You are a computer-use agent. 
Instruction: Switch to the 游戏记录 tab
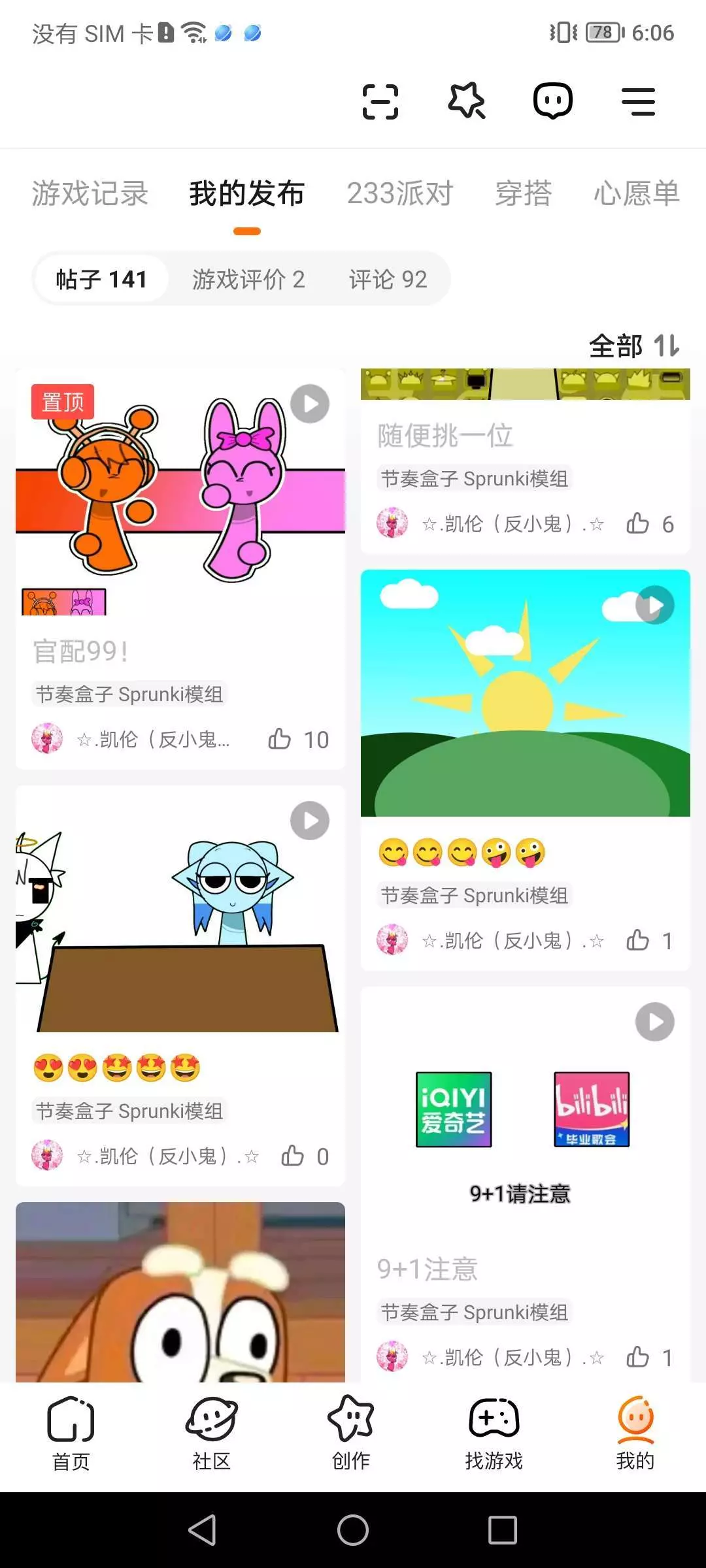[x=90, y=193]
